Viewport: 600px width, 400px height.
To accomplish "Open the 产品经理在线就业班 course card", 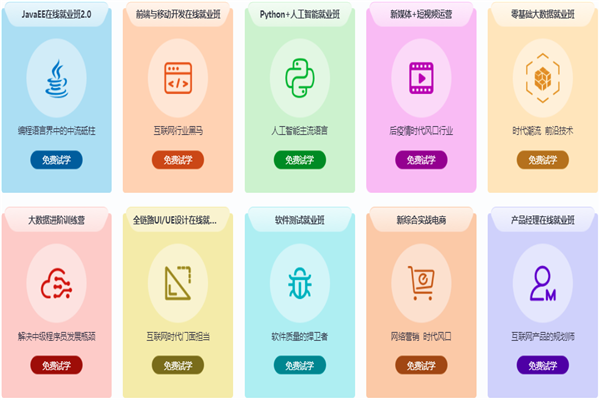I will (x=542, y=285).
